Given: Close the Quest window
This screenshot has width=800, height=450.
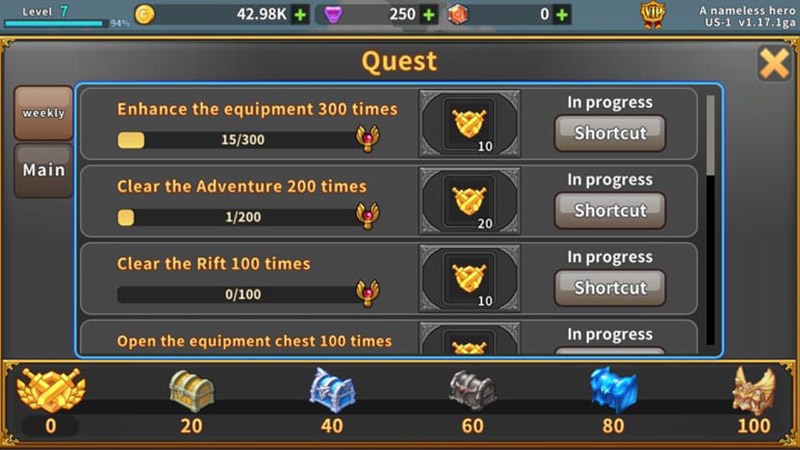Looking at the screenshot, I should pyautogui.click(x=774, y=64).
